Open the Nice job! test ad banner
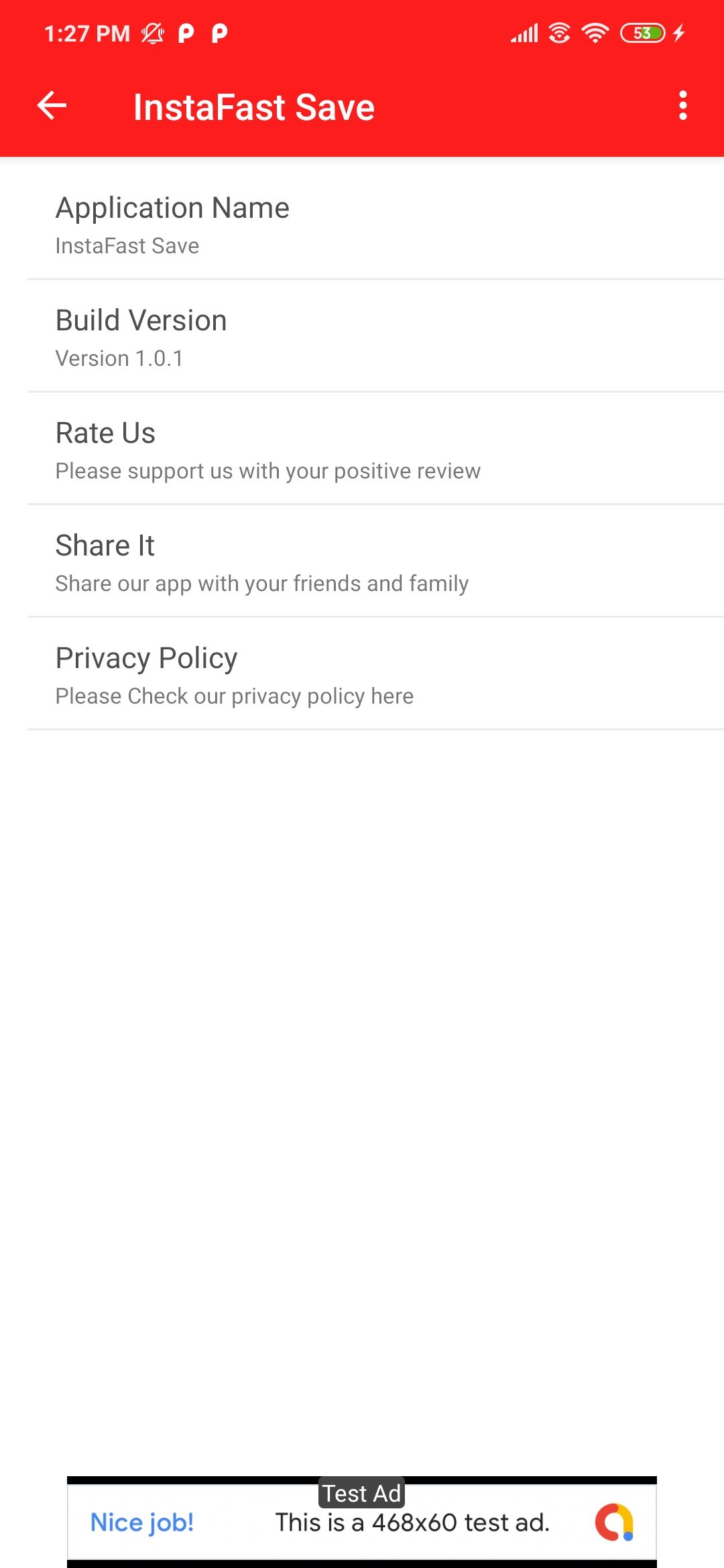The image size is (724, 1568). pyautogui.click(x=362, y=1522)
